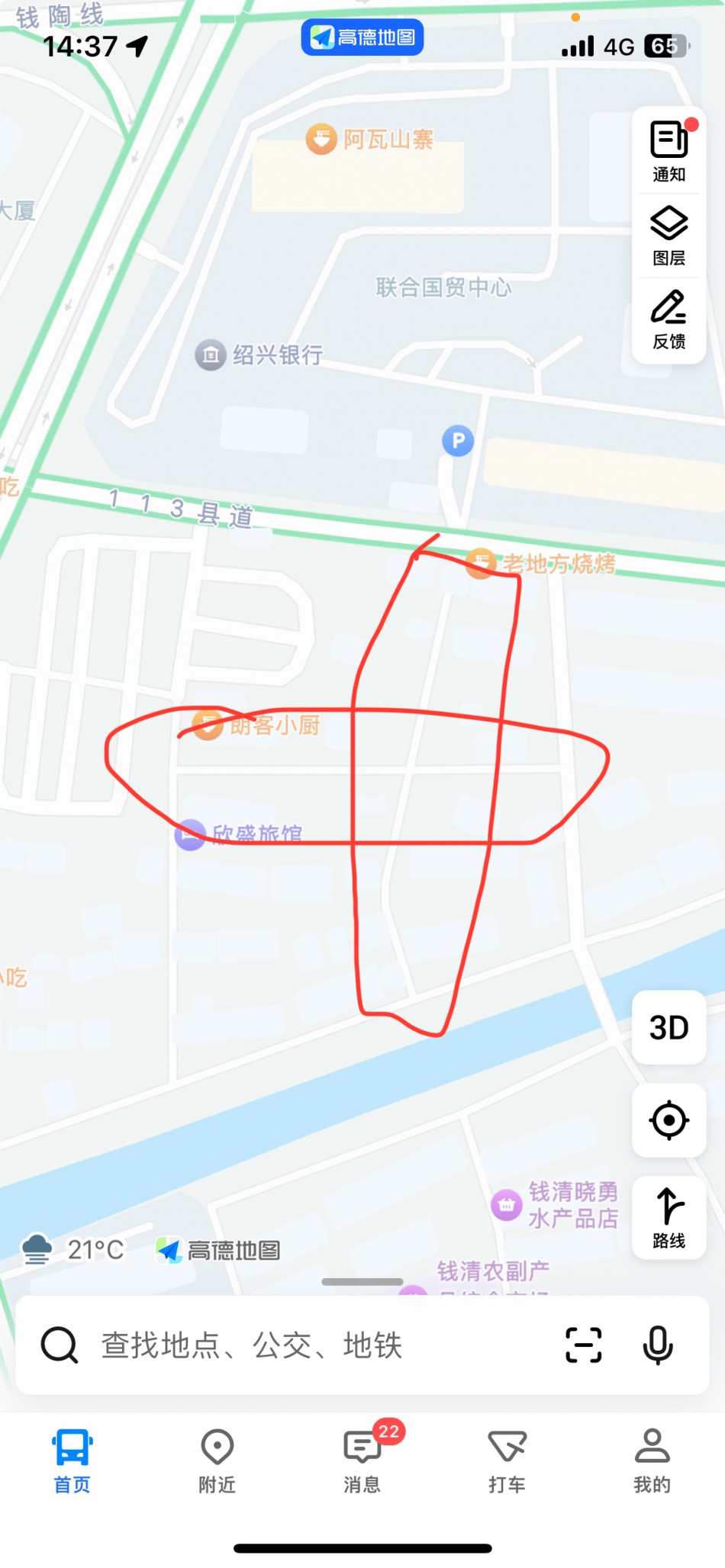Select the 首页 home tab

[72, 1460]
